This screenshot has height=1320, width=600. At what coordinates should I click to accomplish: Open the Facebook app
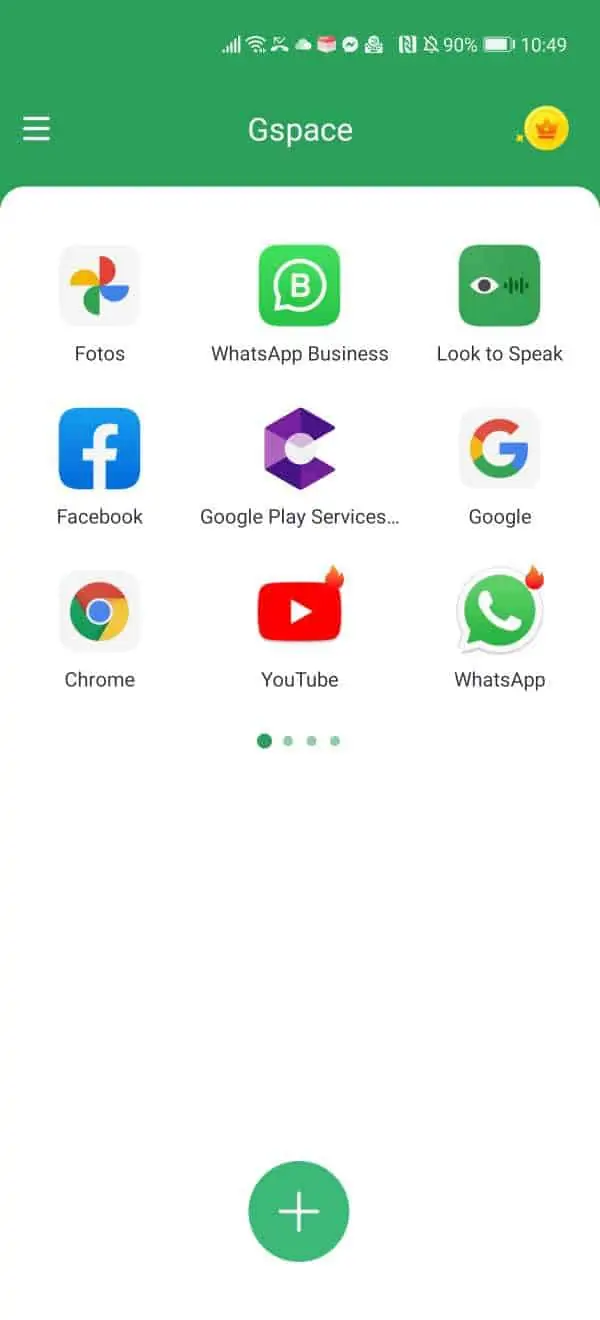click(x=99, y=449)
